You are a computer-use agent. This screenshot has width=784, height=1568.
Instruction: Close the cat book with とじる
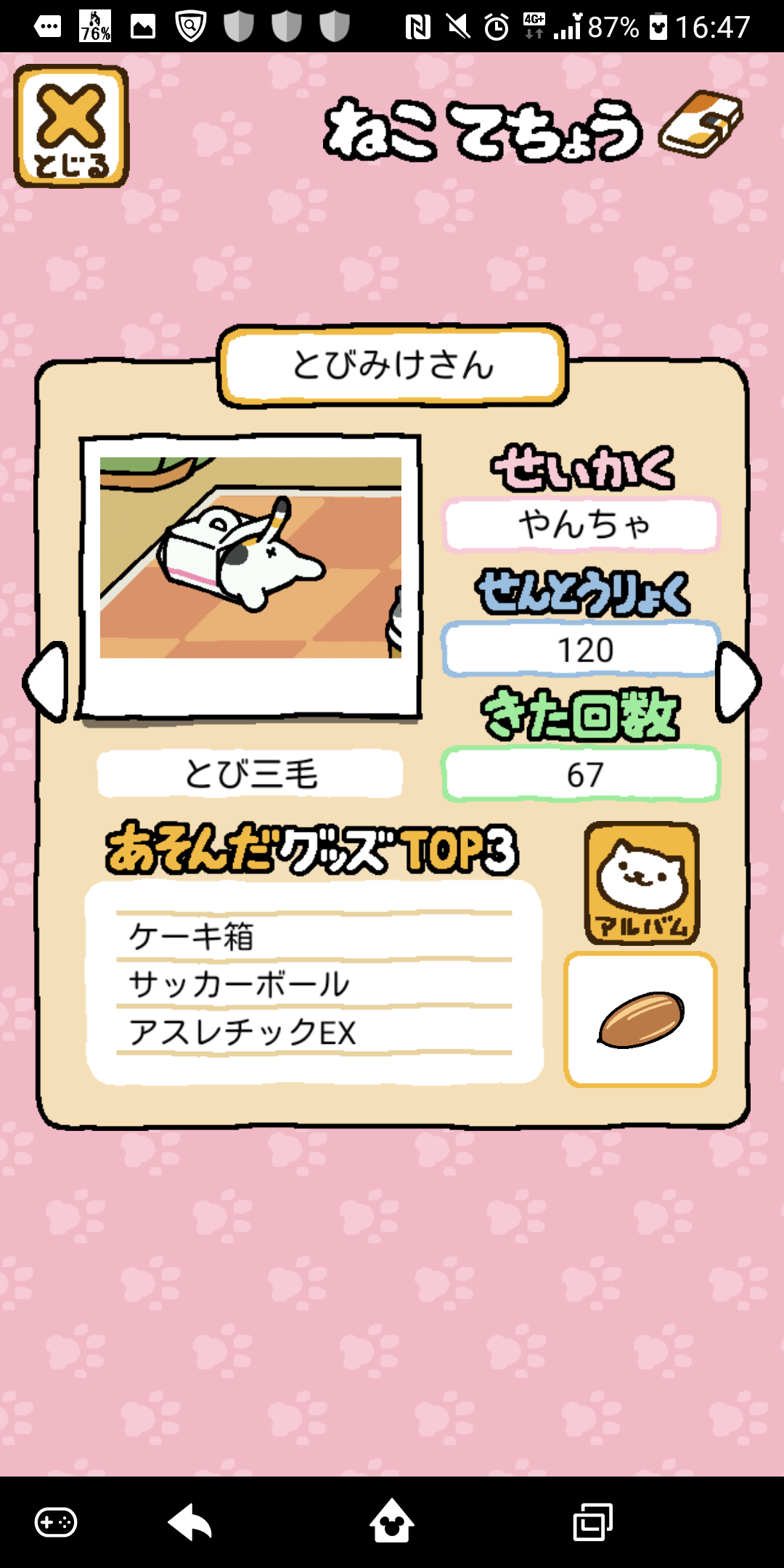coord(71,127)
